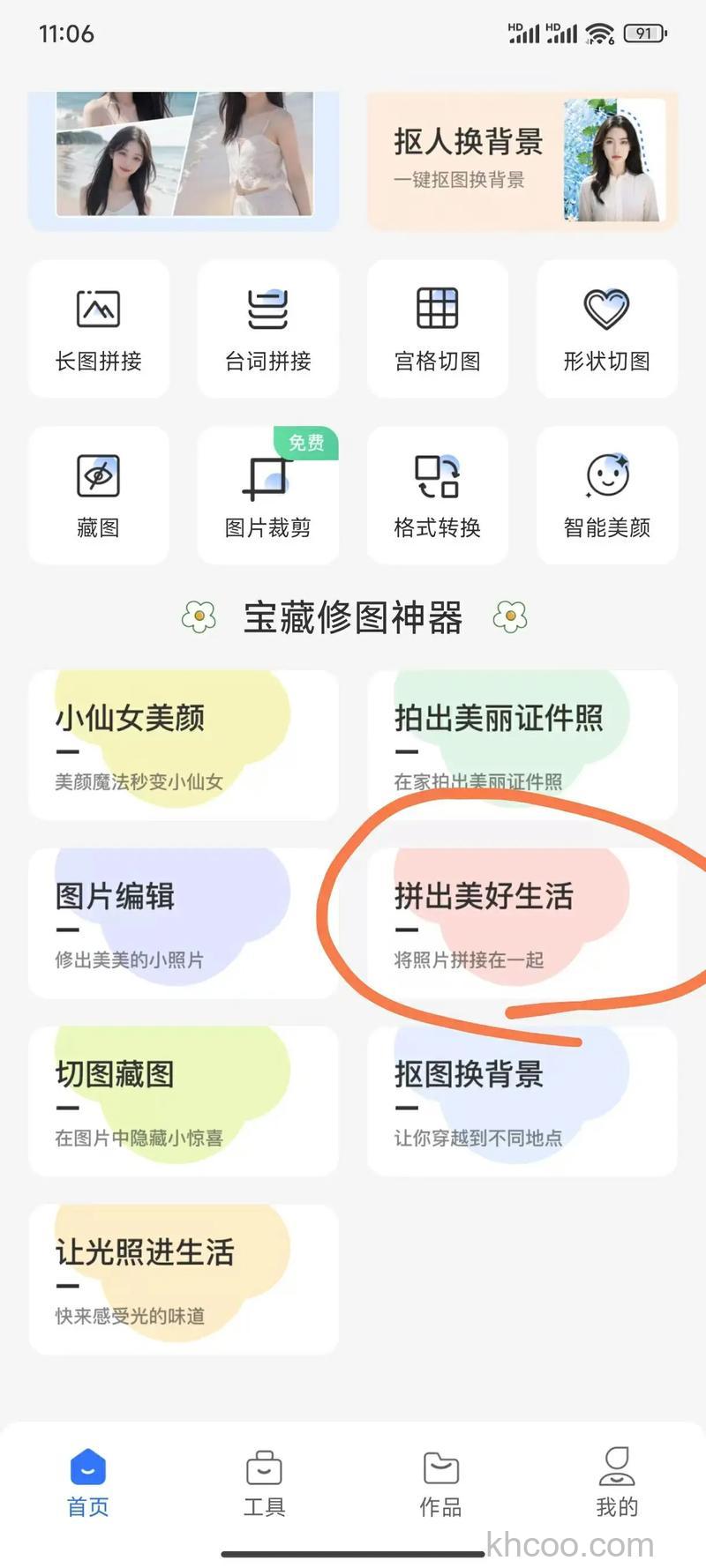Select the 宫格切图 grid cutting tool
The height and width of the screenshot is (1568, 706).
pos(438,328)
